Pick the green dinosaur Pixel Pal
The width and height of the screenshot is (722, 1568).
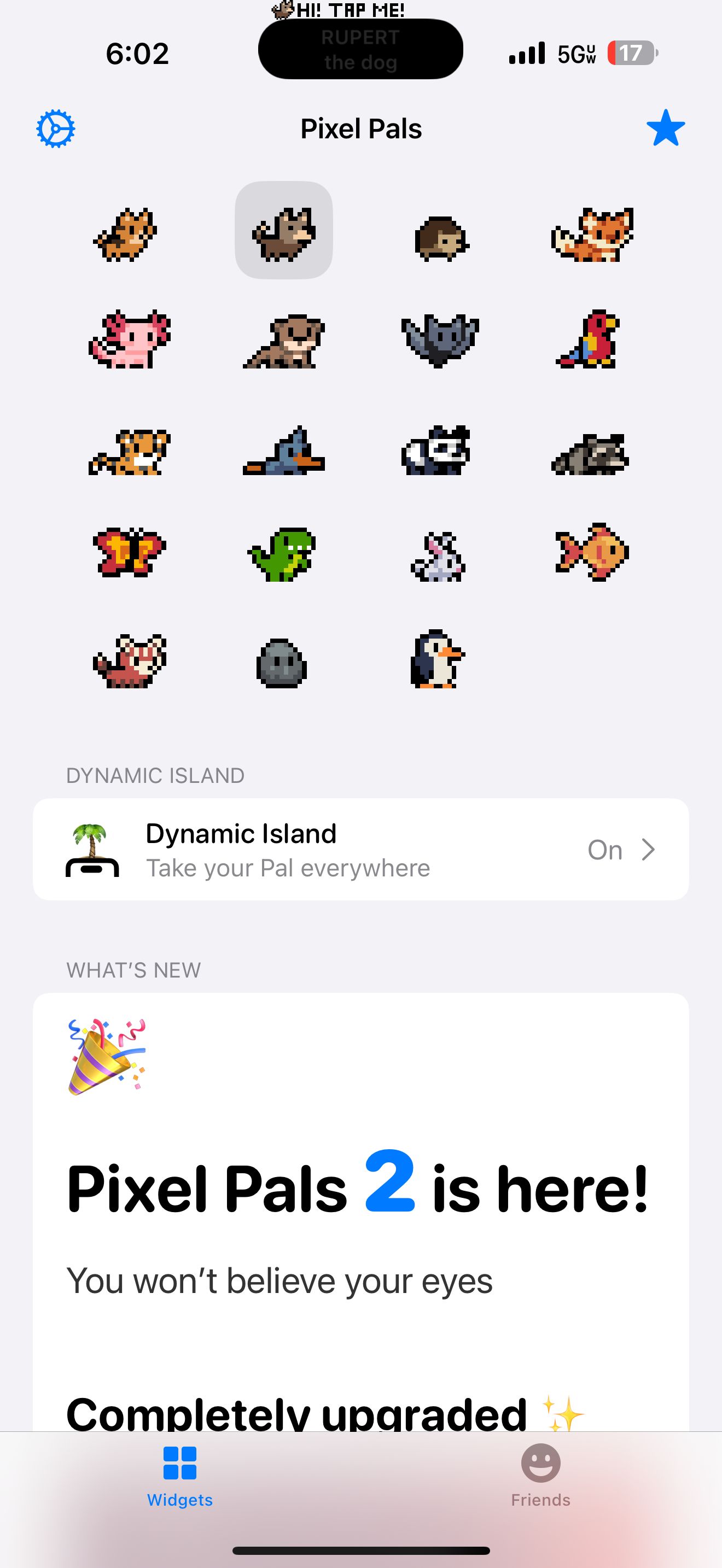(x=282, y=555)
